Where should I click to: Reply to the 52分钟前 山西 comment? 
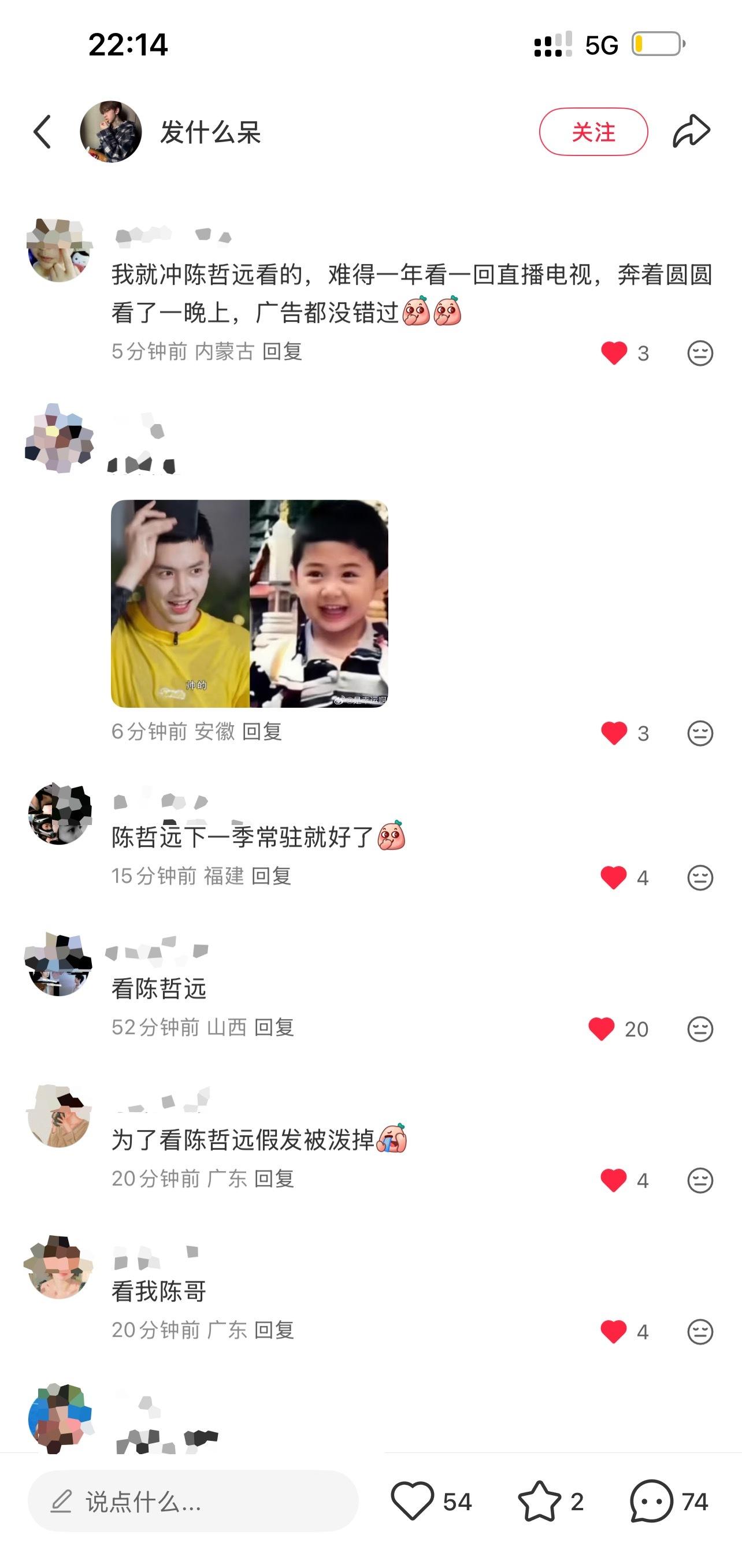274,1027
